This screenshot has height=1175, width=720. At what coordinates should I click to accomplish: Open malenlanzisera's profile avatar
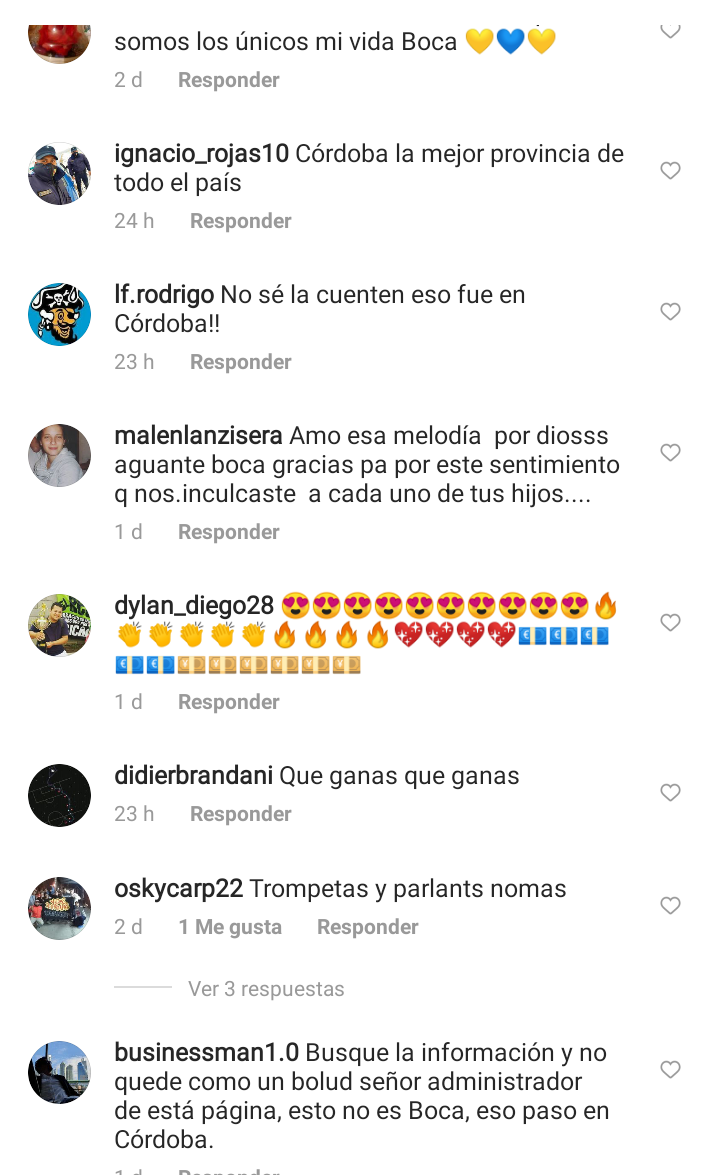(59, 456)
